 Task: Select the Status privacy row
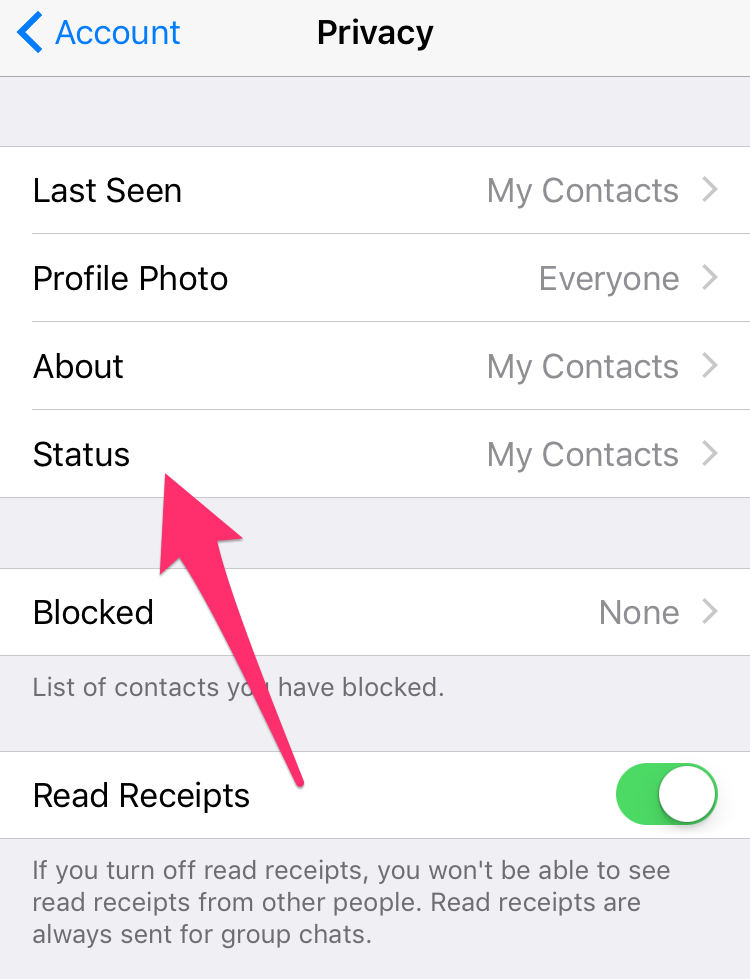[375, 454]
